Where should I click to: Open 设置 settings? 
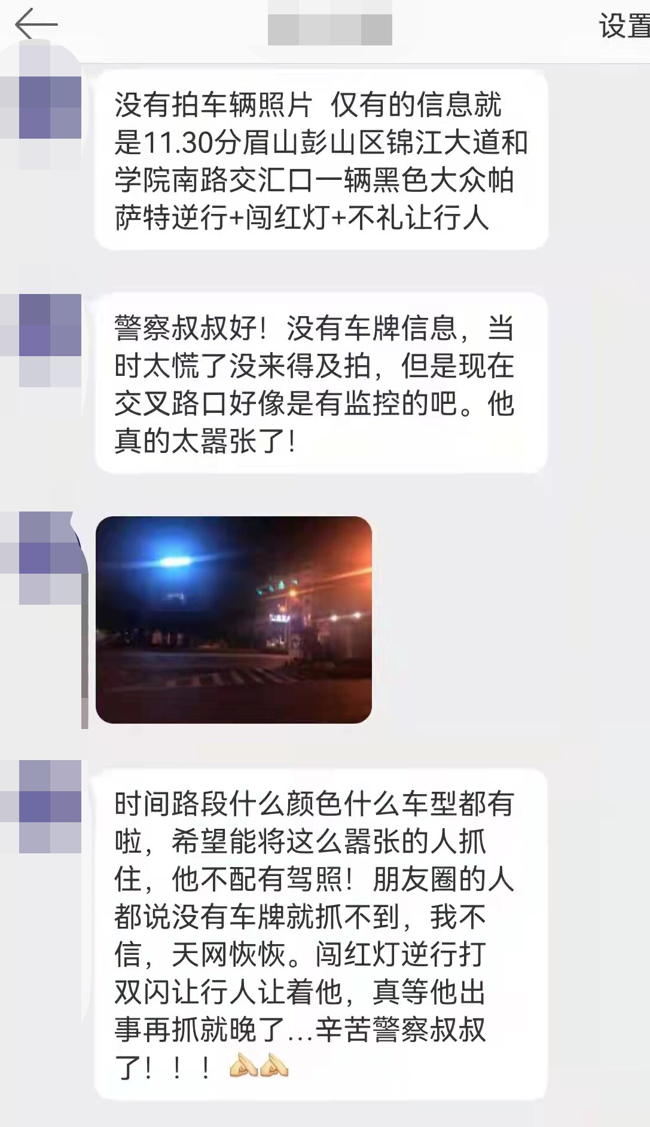[624, 27]
